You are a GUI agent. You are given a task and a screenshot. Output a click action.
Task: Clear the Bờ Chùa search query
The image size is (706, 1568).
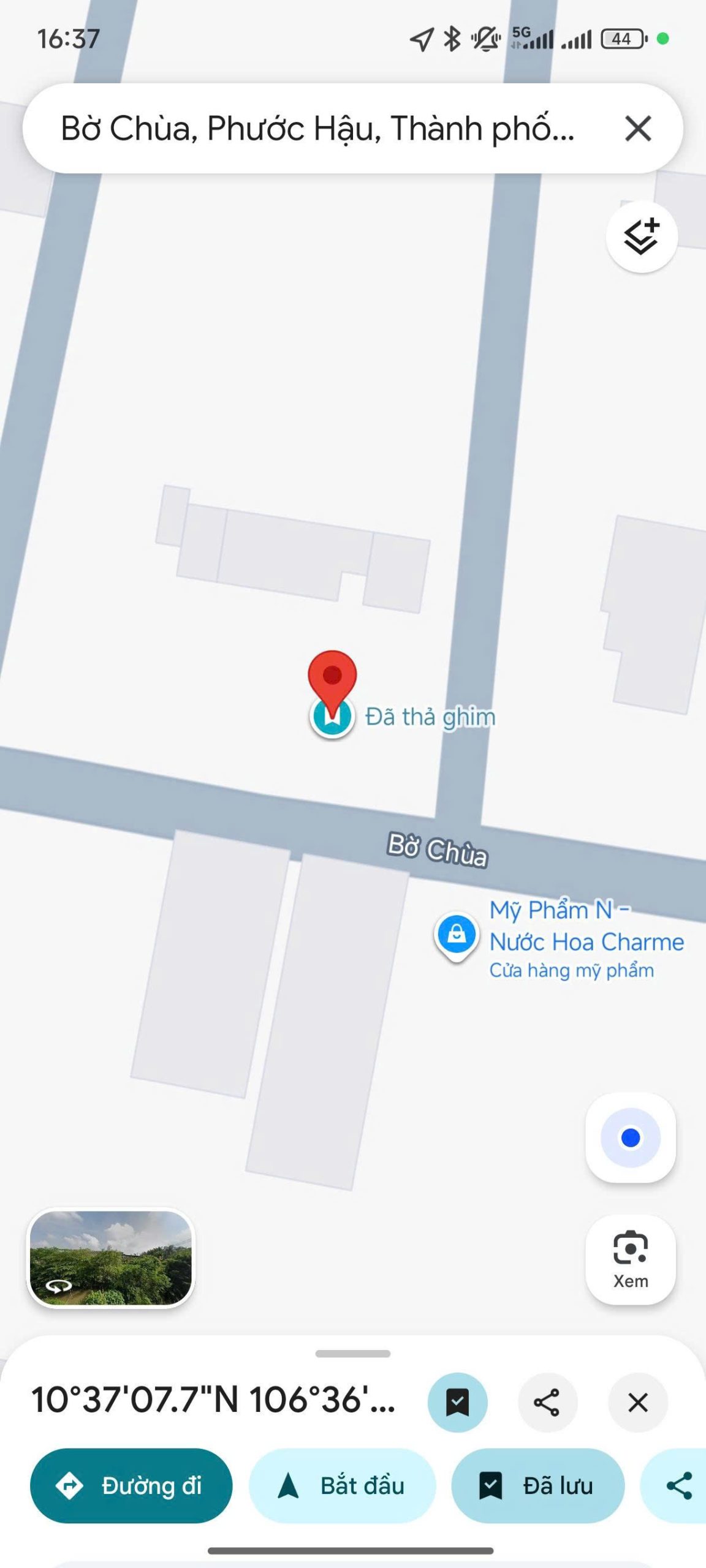(637, 129)
